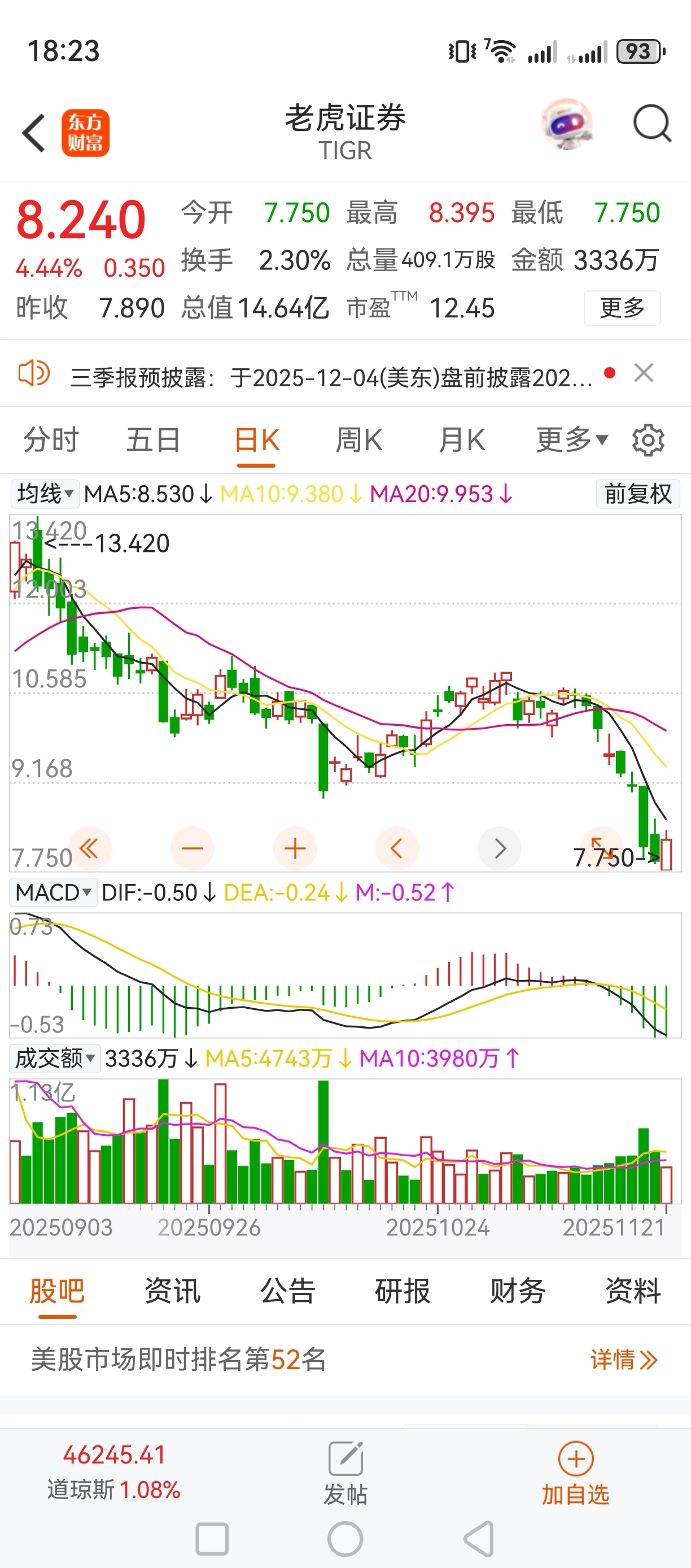Open the robot assistant avatar
The width and height of the screenshot is (691, 1568).
(x=567, y=124)
